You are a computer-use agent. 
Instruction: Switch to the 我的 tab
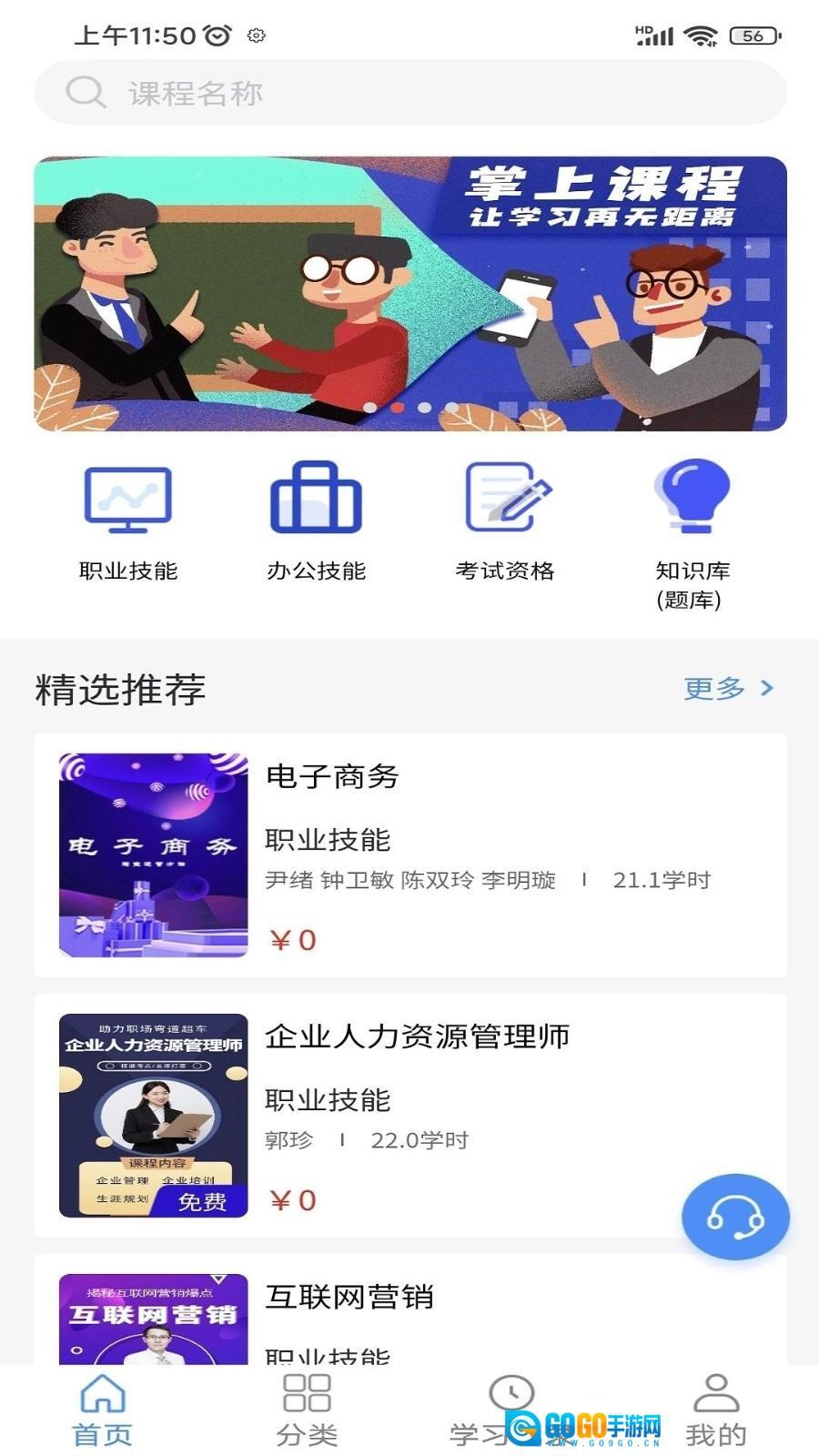tap(715, 1410)
